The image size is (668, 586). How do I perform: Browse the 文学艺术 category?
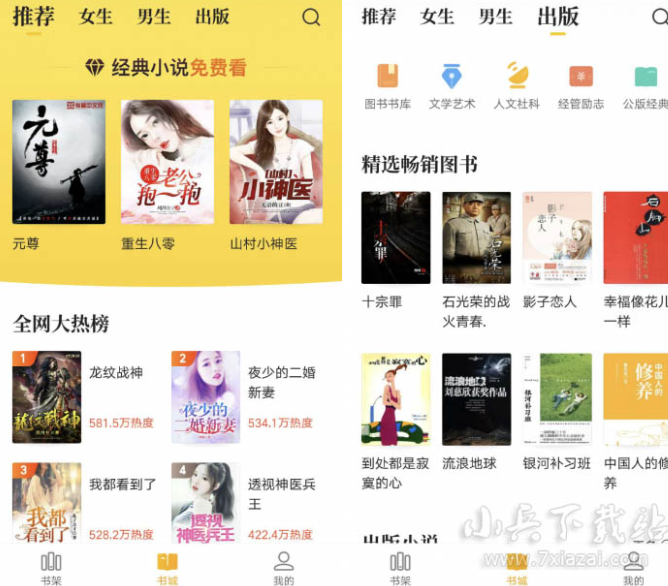pos(452,85)
